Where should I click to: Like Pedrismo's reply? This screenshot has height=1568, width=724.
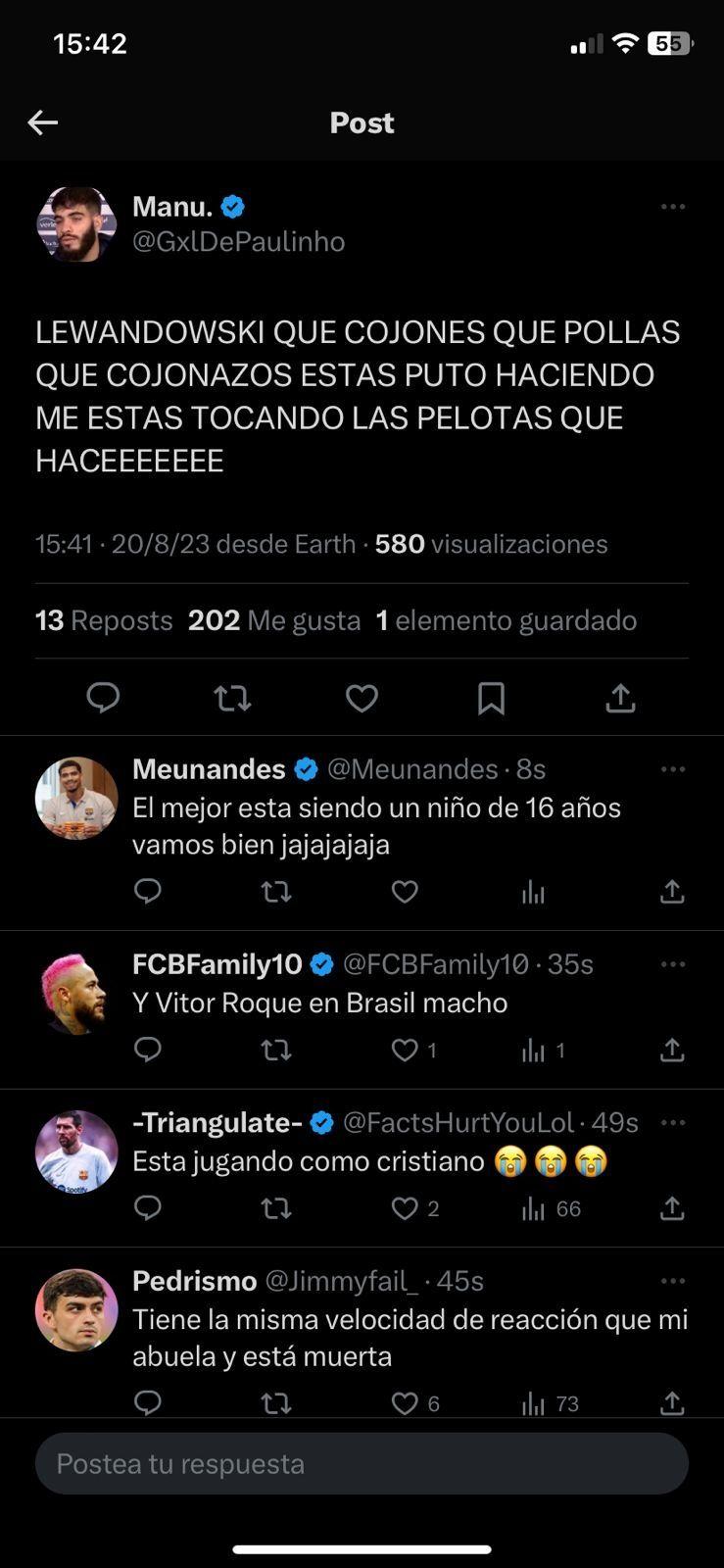(405, 1403)
